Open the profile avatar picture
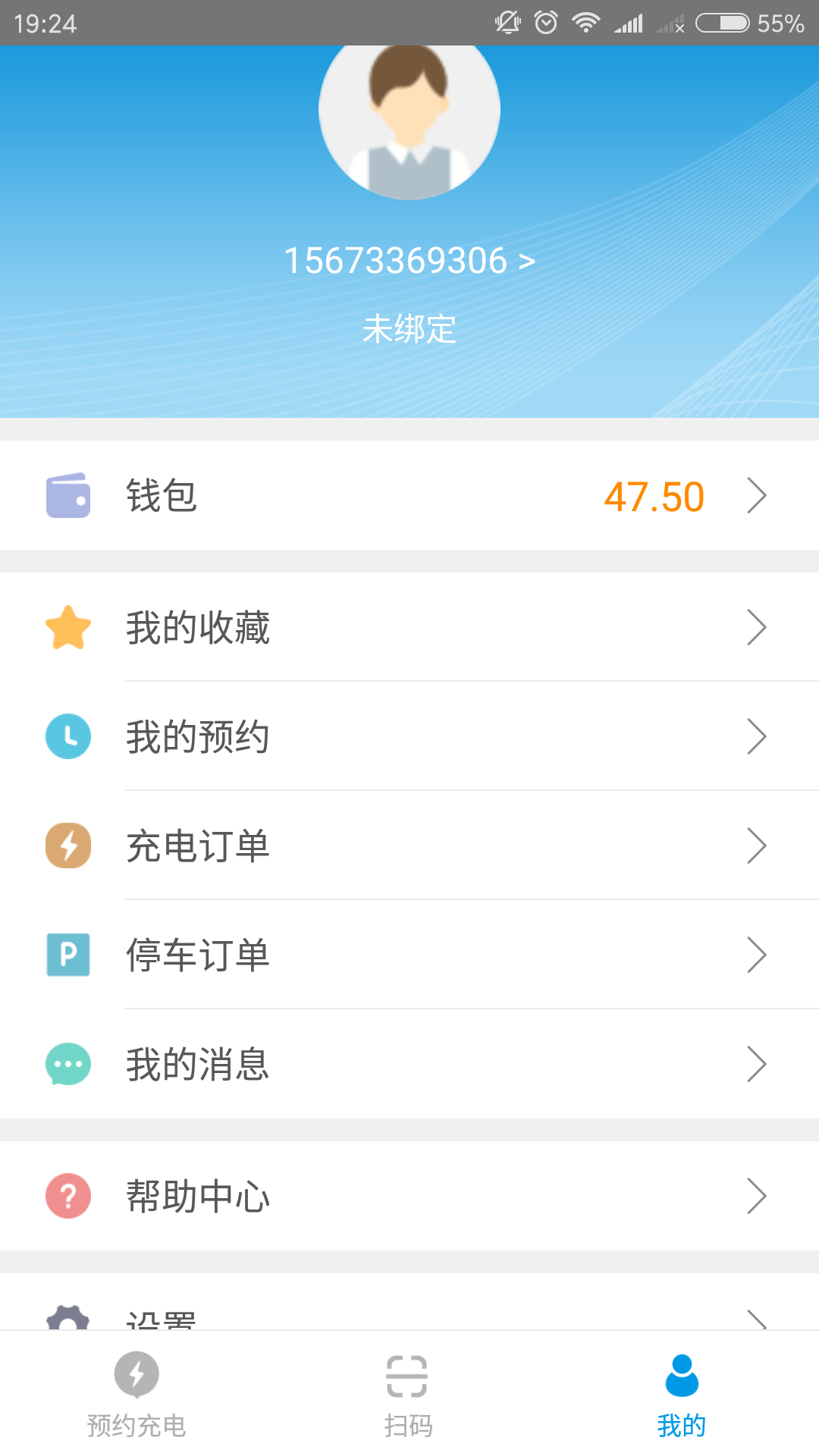 pyautogui.click(x=409, y=114)
